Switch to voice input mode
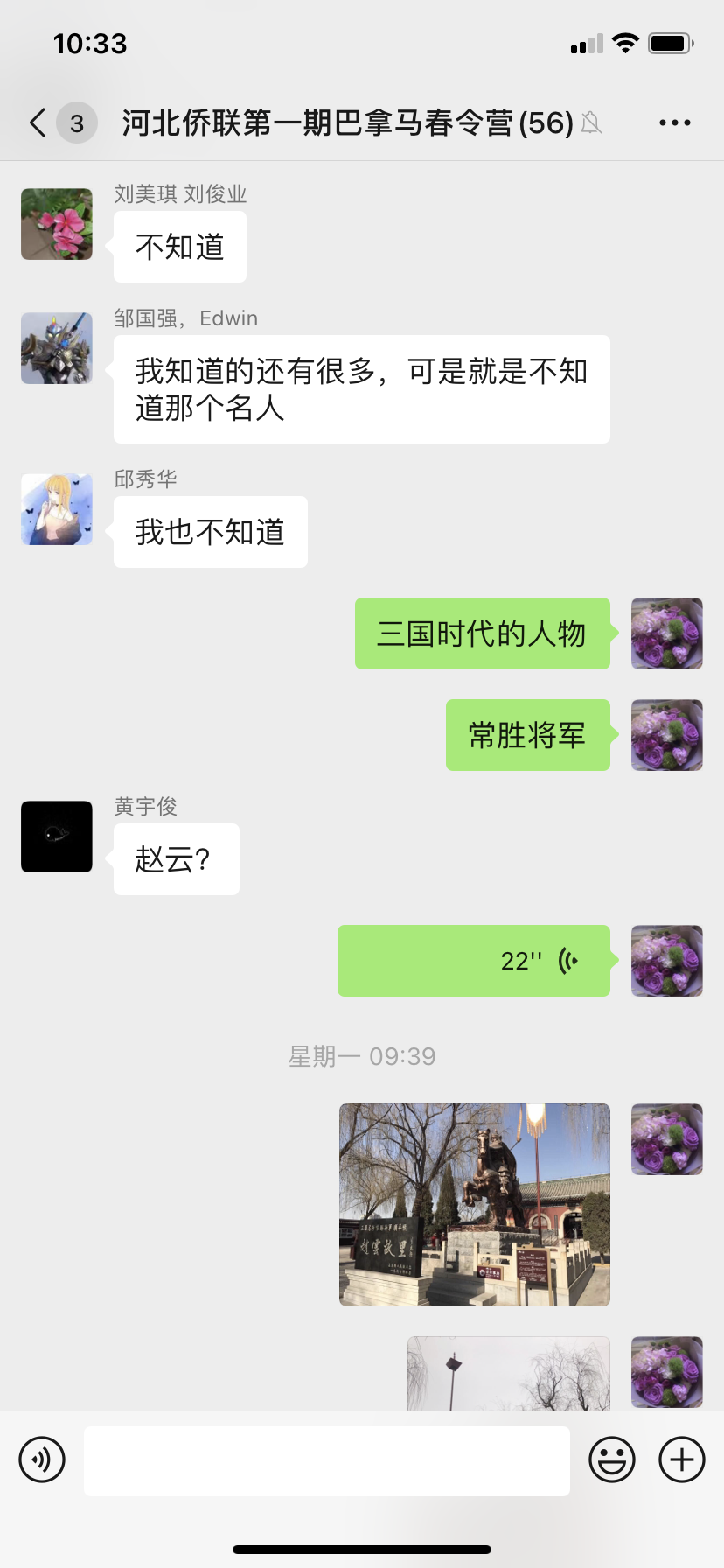The image size is (724, 1568). pyautogui.click(x=42, y=1459)
